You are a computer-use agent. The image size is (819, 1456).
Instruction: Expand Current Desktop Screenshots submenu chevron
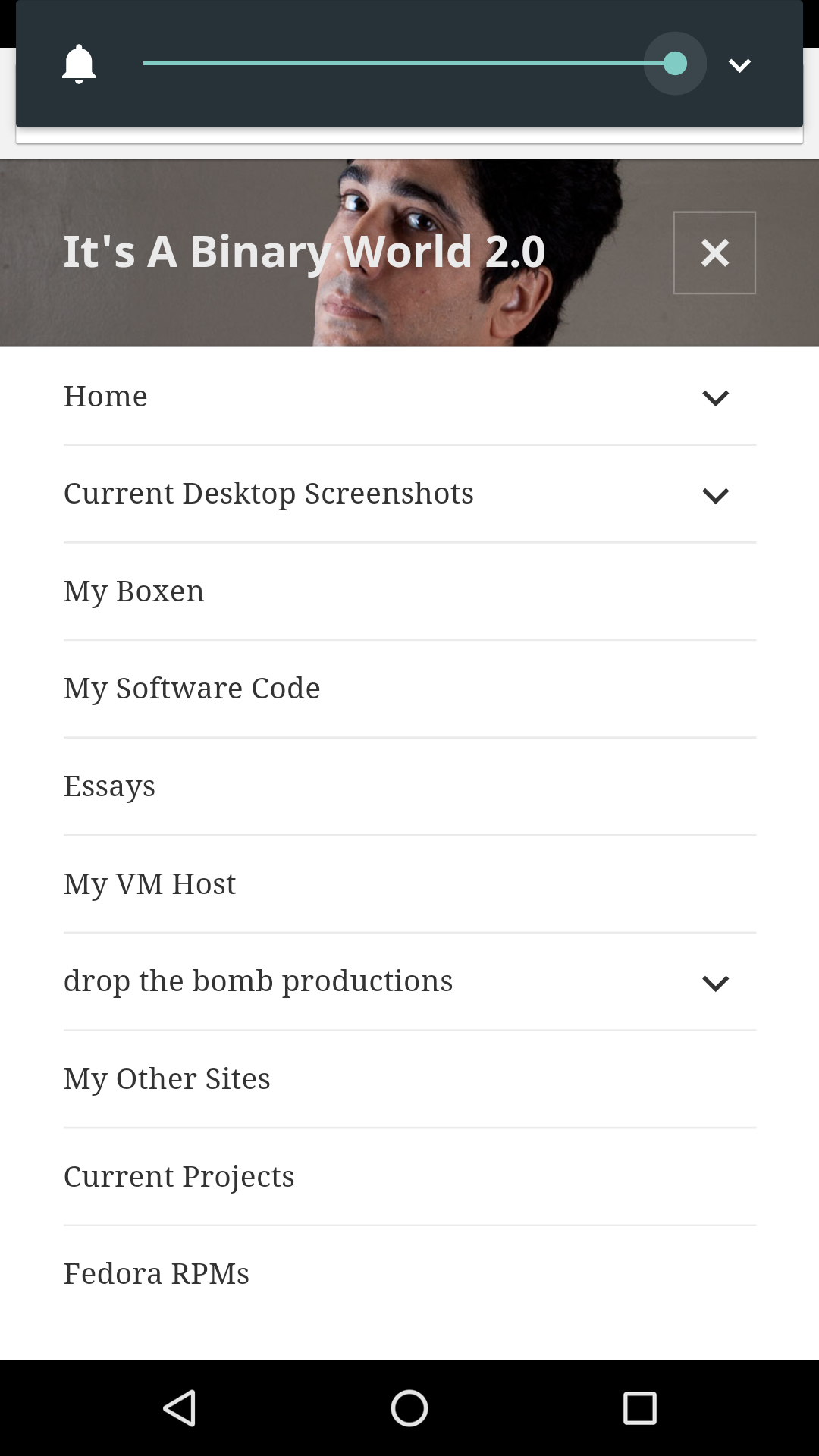(x=715, y=495)
